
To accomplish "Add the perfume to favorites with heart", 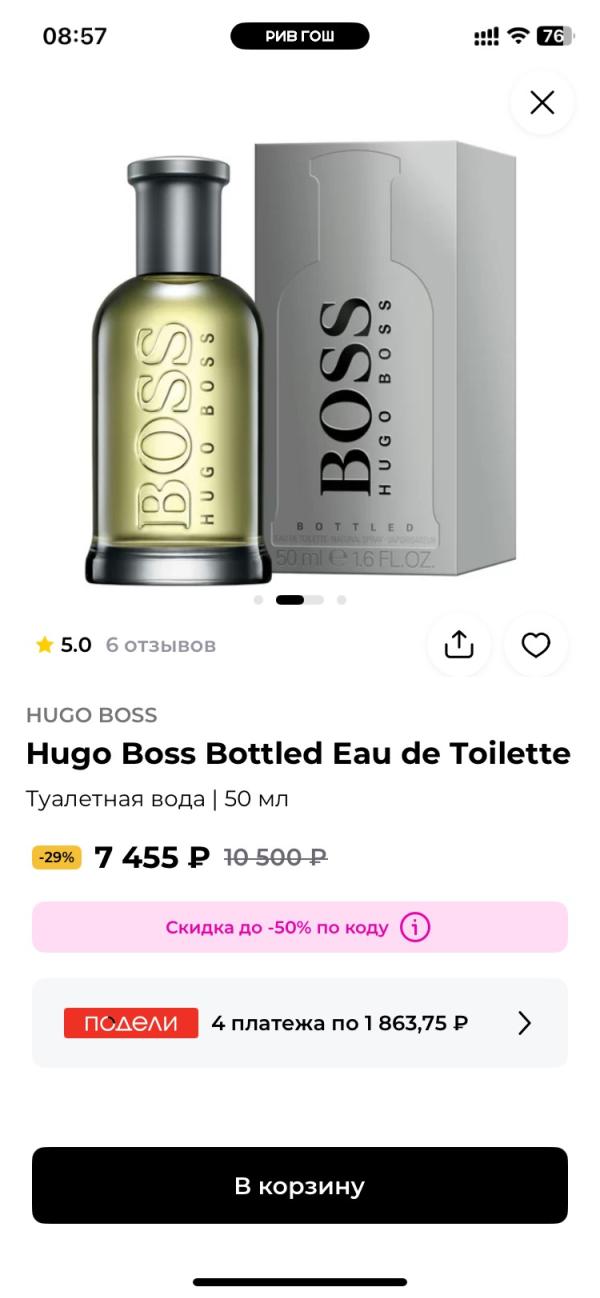I will coord(536,645).
